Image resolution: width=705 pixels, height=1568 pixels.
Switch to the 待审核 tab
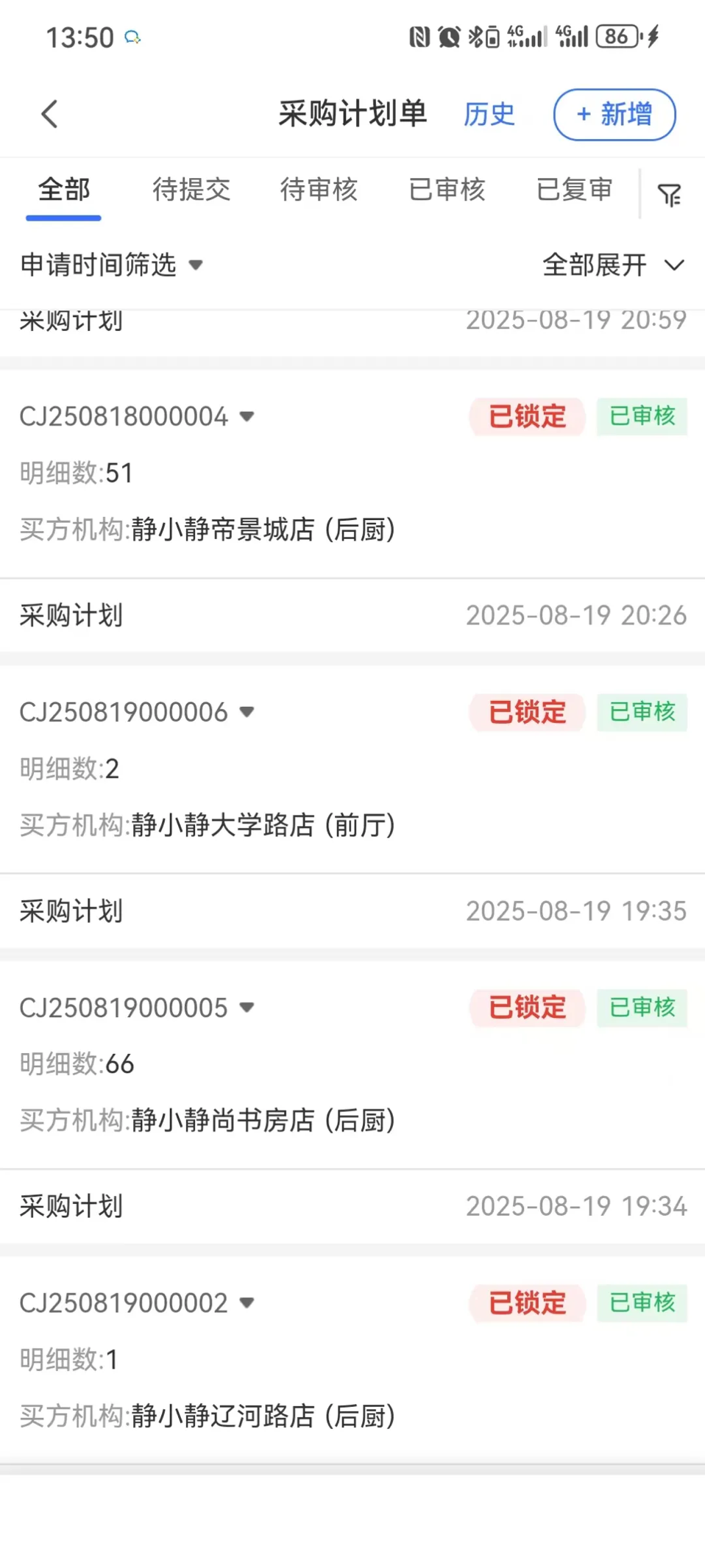(319, 190)
